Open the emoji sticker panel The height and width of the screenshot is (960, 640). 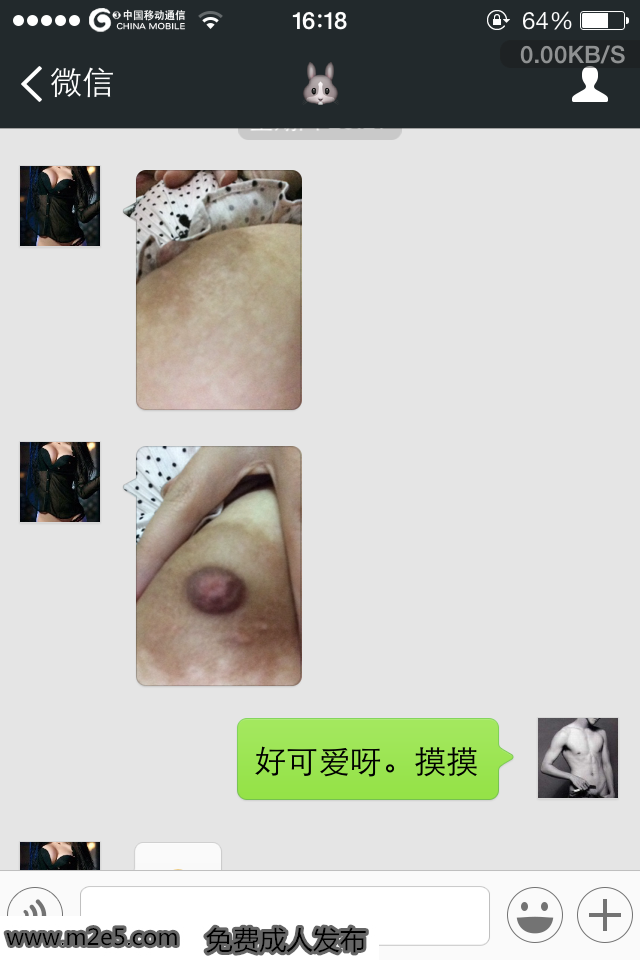pos(534,914)
